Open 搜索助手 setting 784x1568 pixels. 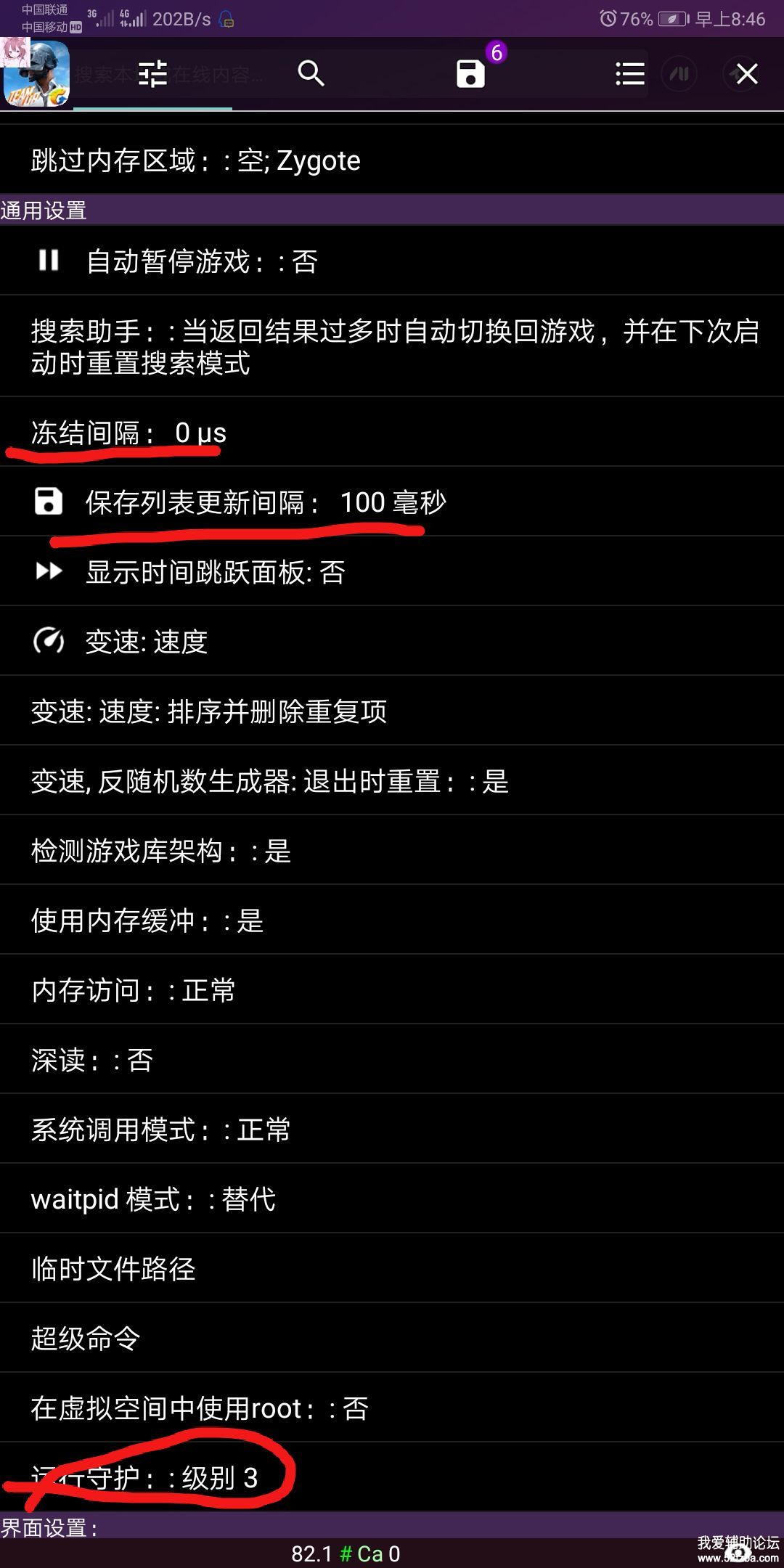392,347
